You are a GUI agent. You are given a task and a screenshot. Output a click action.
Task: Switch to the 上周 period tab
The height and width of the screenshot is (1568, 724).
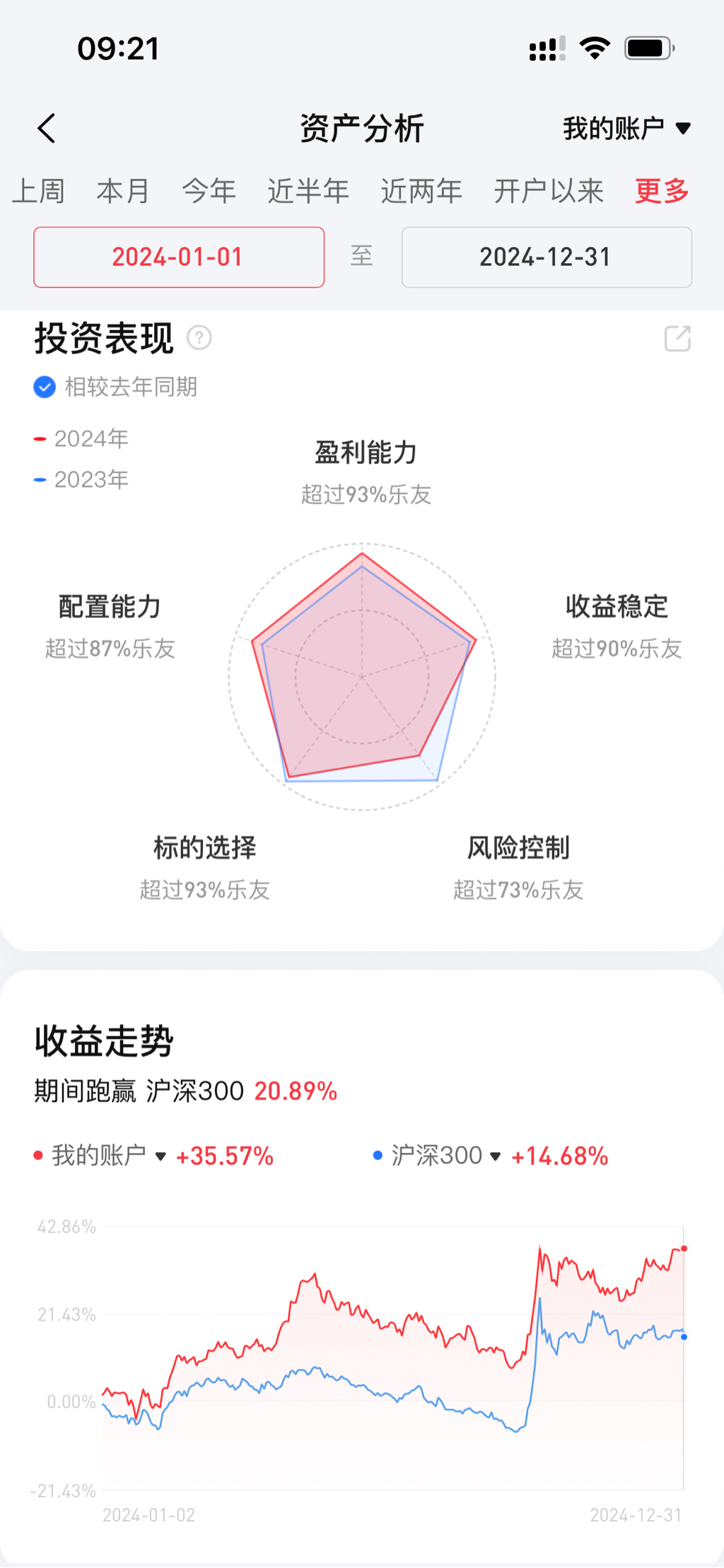39,191
